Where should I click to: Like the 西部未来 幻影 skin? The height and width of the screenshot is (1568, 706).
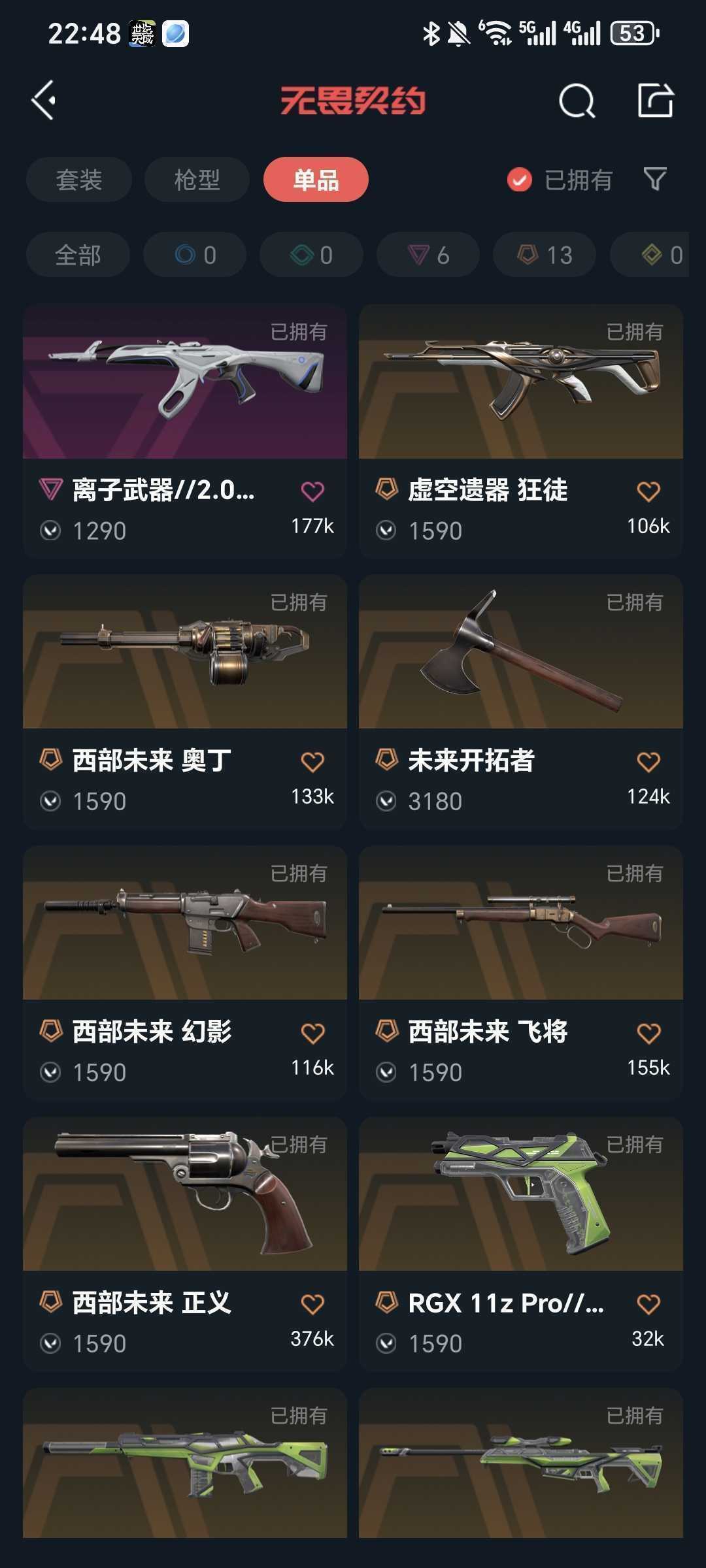pos(312,1033)
